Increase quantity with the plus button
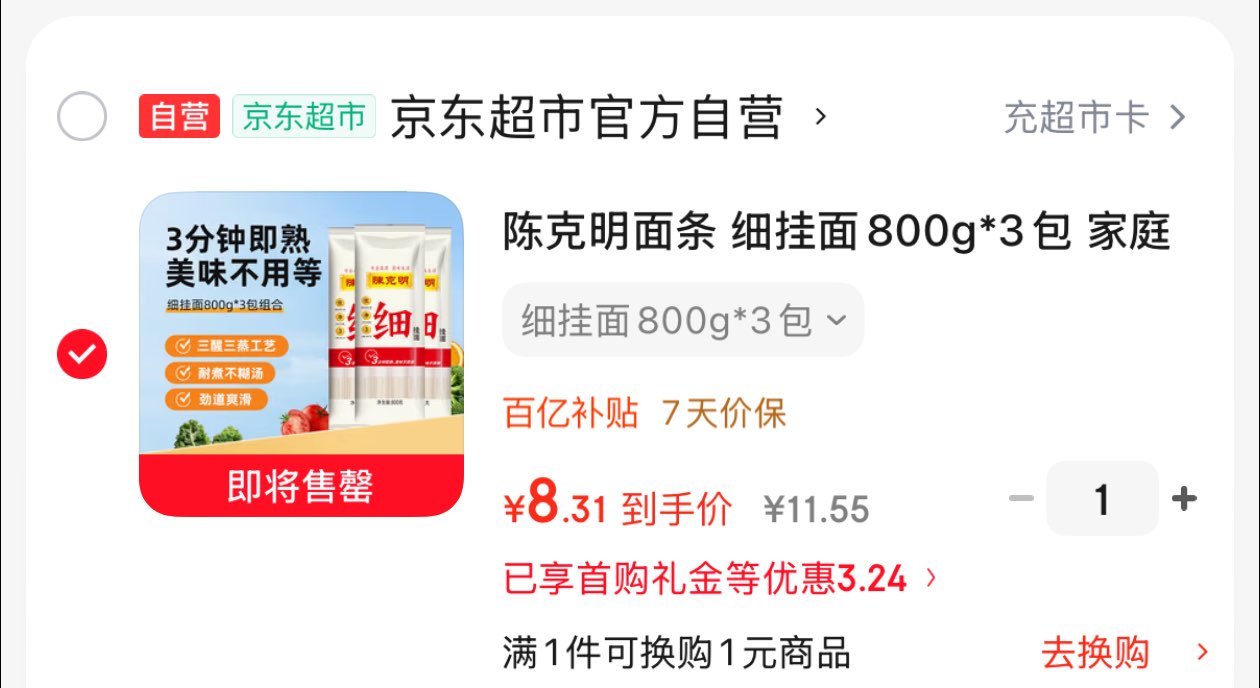 pos(1184,498)
